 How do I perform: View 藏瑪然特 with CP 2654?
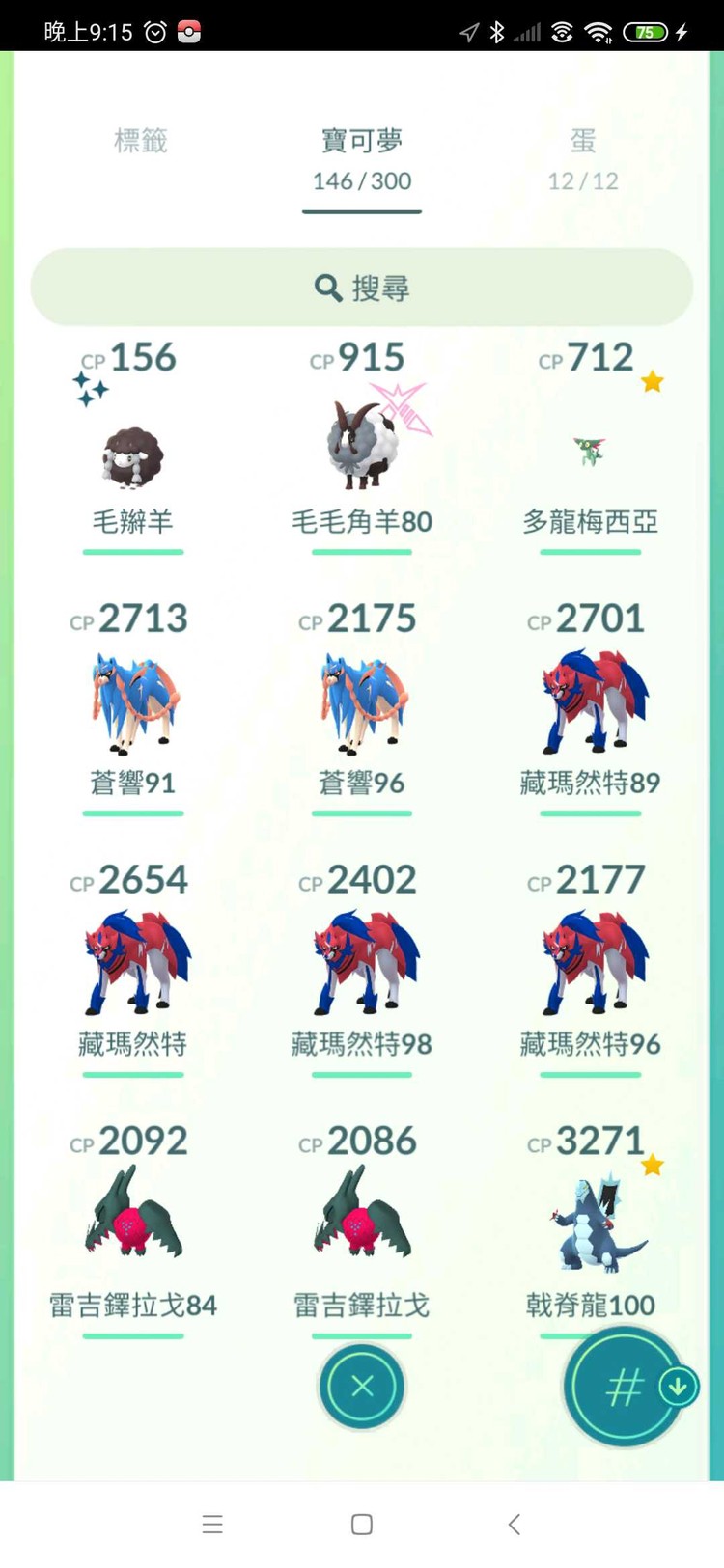[x=133, y=963]
